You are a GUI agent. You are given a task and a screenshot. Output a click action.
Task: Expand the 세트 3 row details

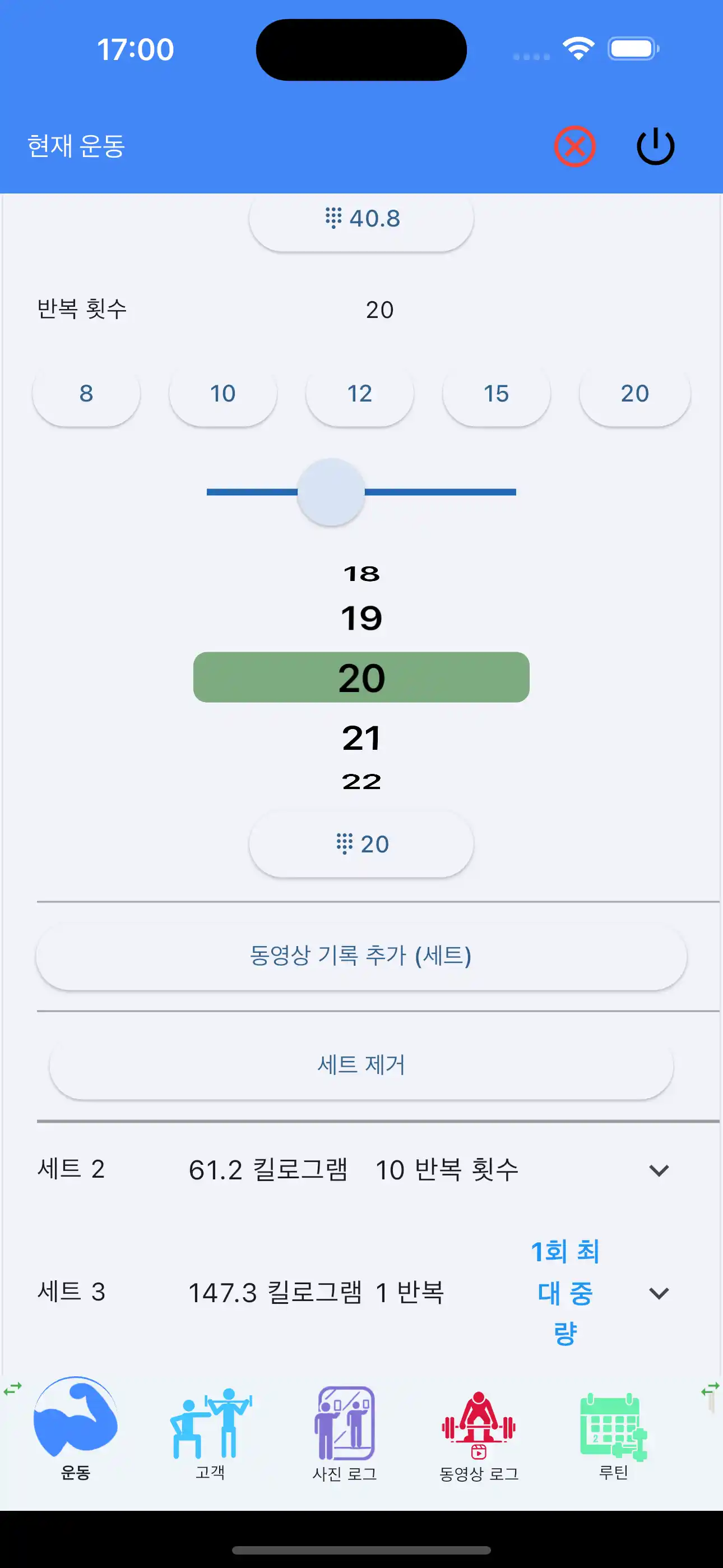[x=659, y=1293]
